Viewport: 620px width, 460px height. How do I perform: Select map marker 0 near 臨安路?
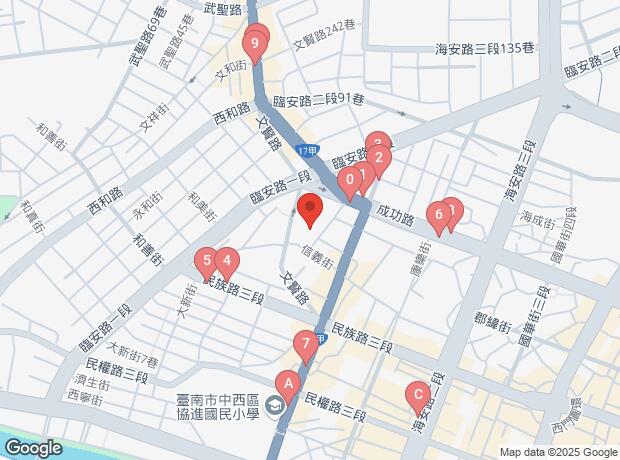pos(349,181)
